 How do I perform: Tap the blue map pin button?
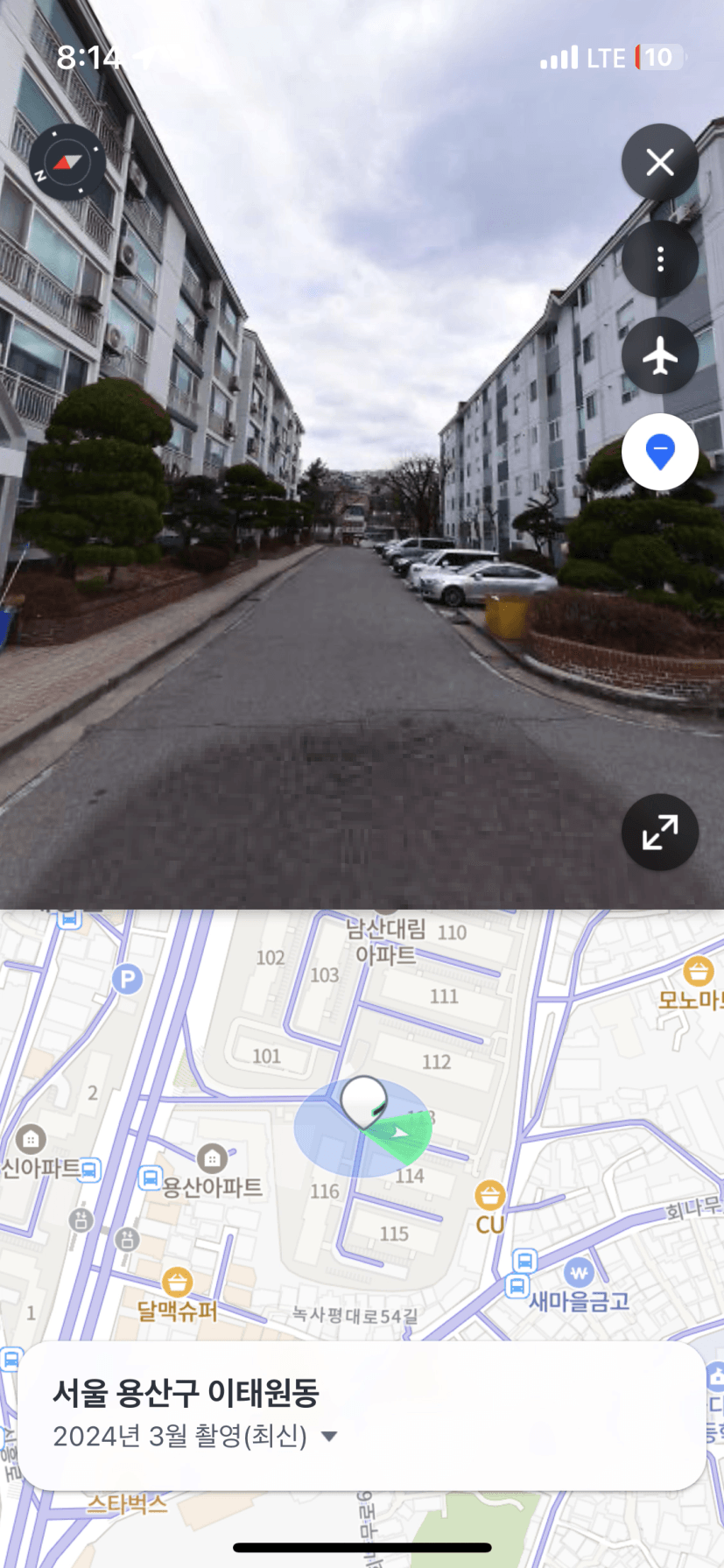(x=659, y=452)
